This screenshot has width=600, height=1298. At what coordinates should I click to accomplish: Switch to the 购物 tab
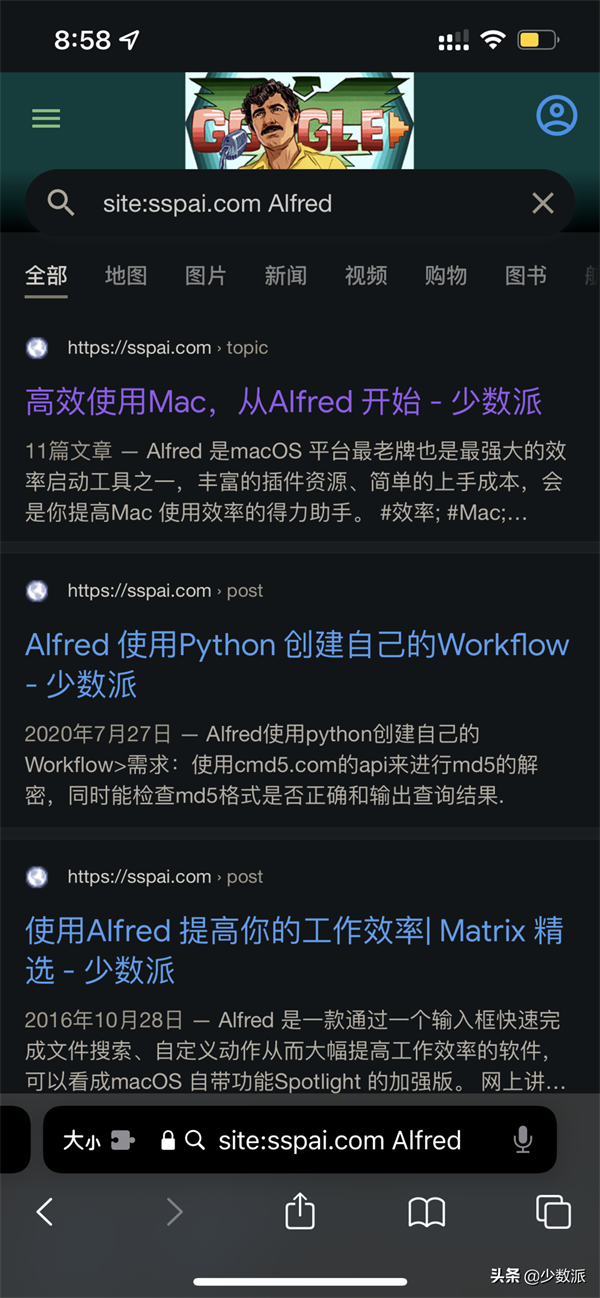tap(446, 276)
